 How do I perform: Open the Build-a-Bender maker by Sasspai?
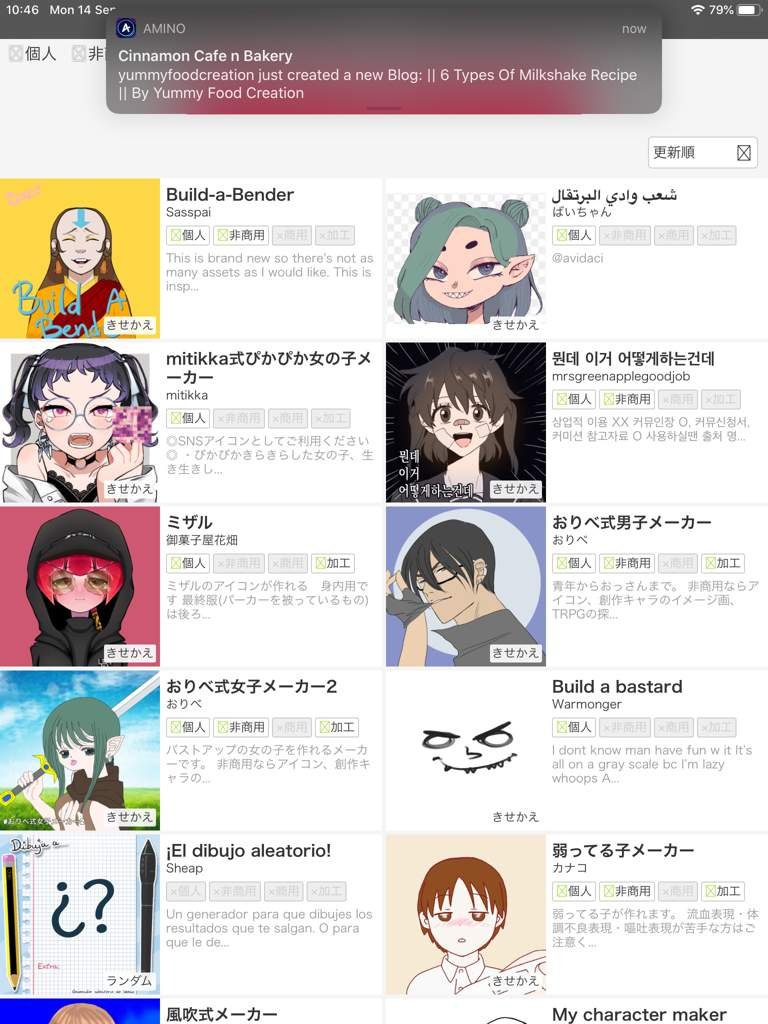tap(229, 195)
